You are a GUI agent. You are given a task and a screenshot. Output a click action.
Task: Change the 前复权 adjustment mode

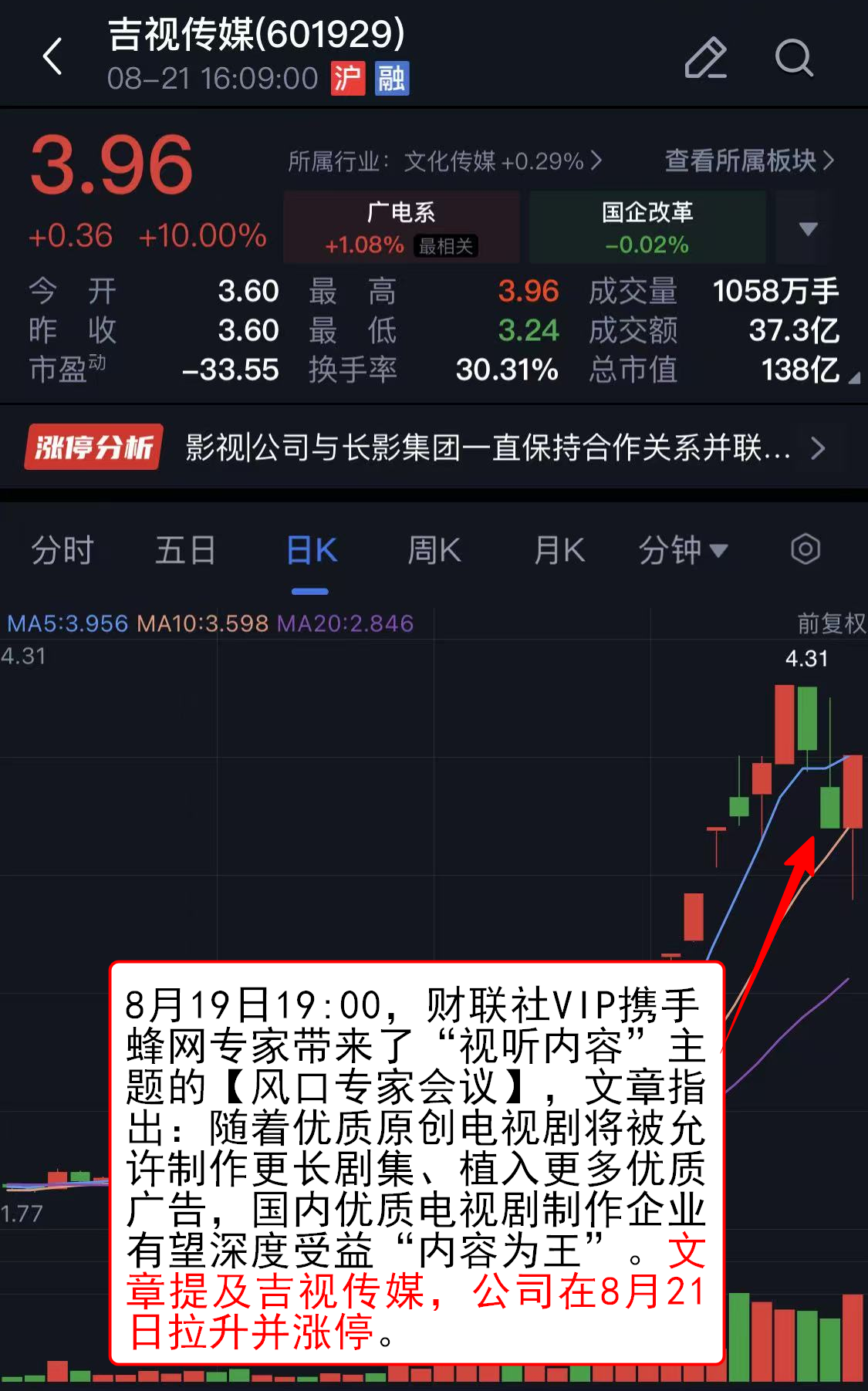point(830,623)
